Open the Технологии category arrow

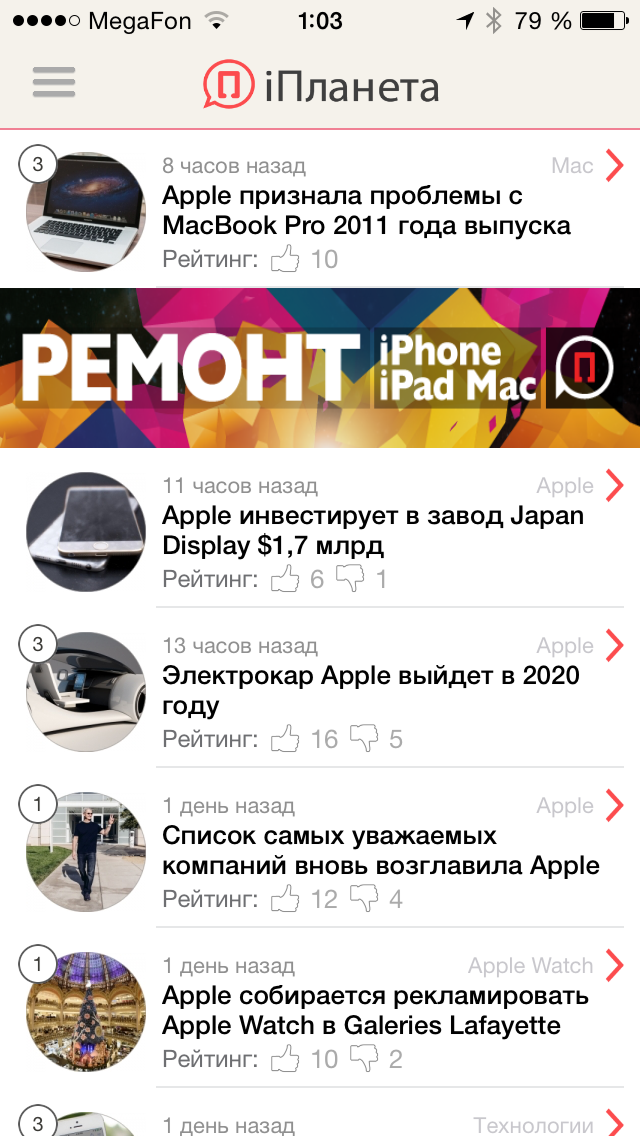(614, 1124)
